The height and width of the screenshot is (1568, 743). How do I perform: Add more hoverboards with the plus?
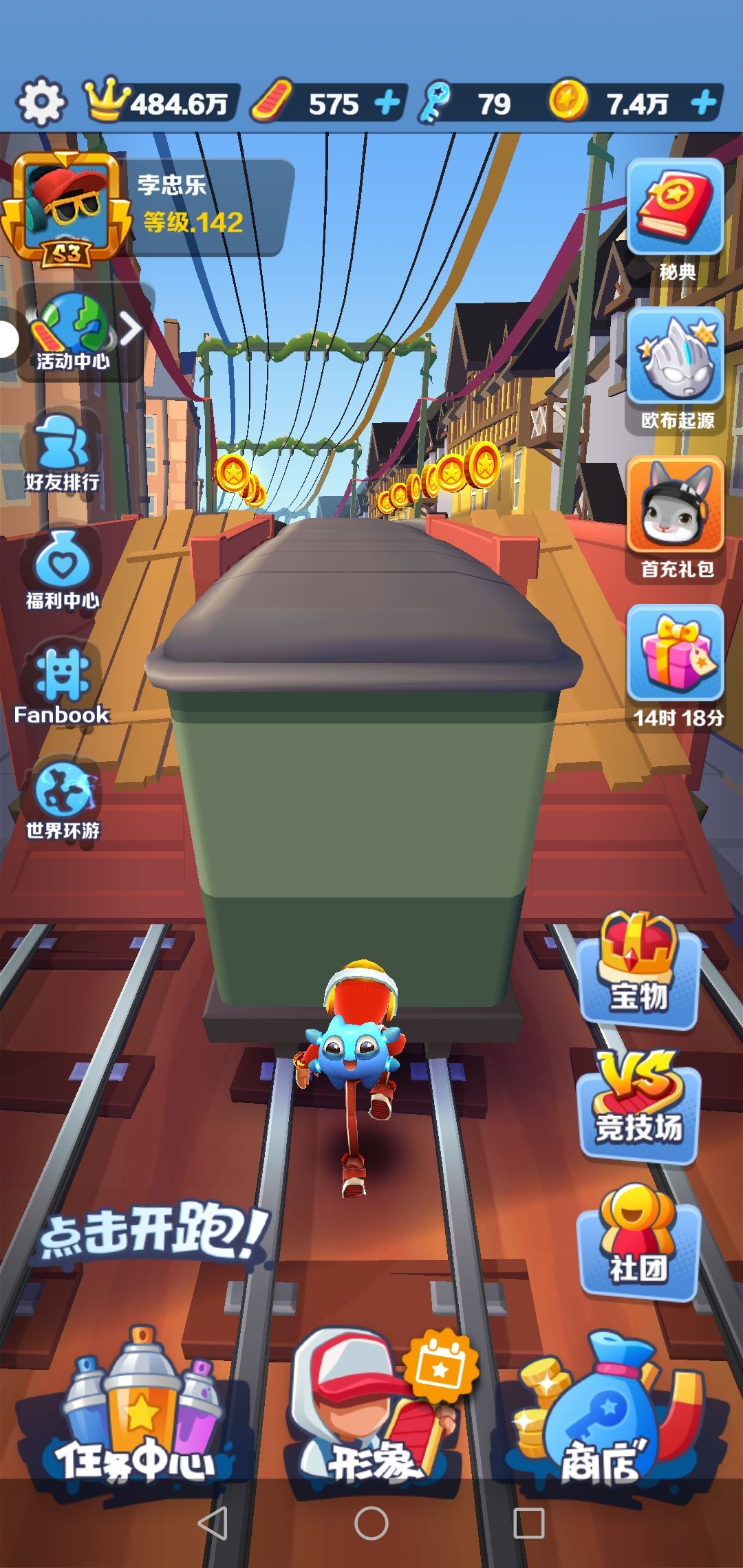387,104
